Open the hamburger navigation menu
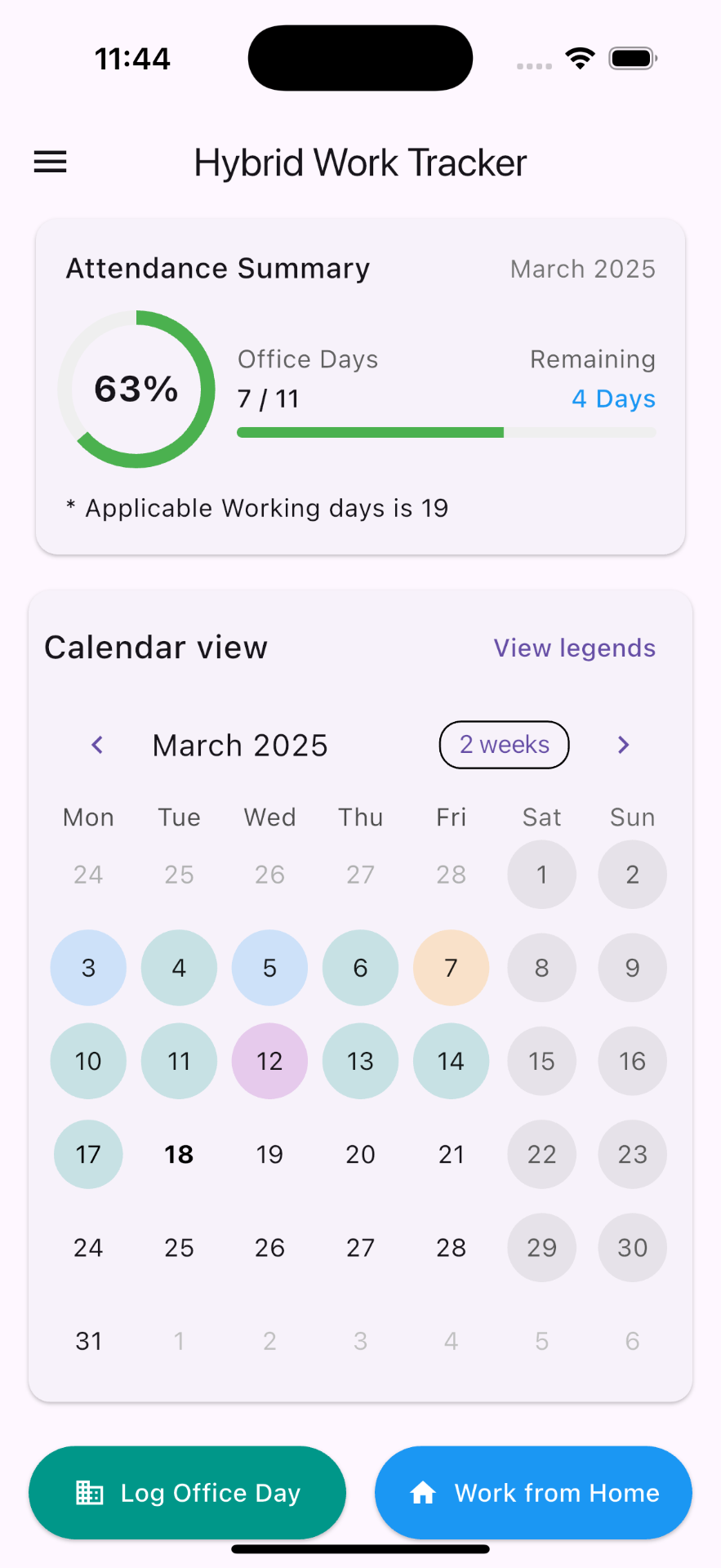 49,162
